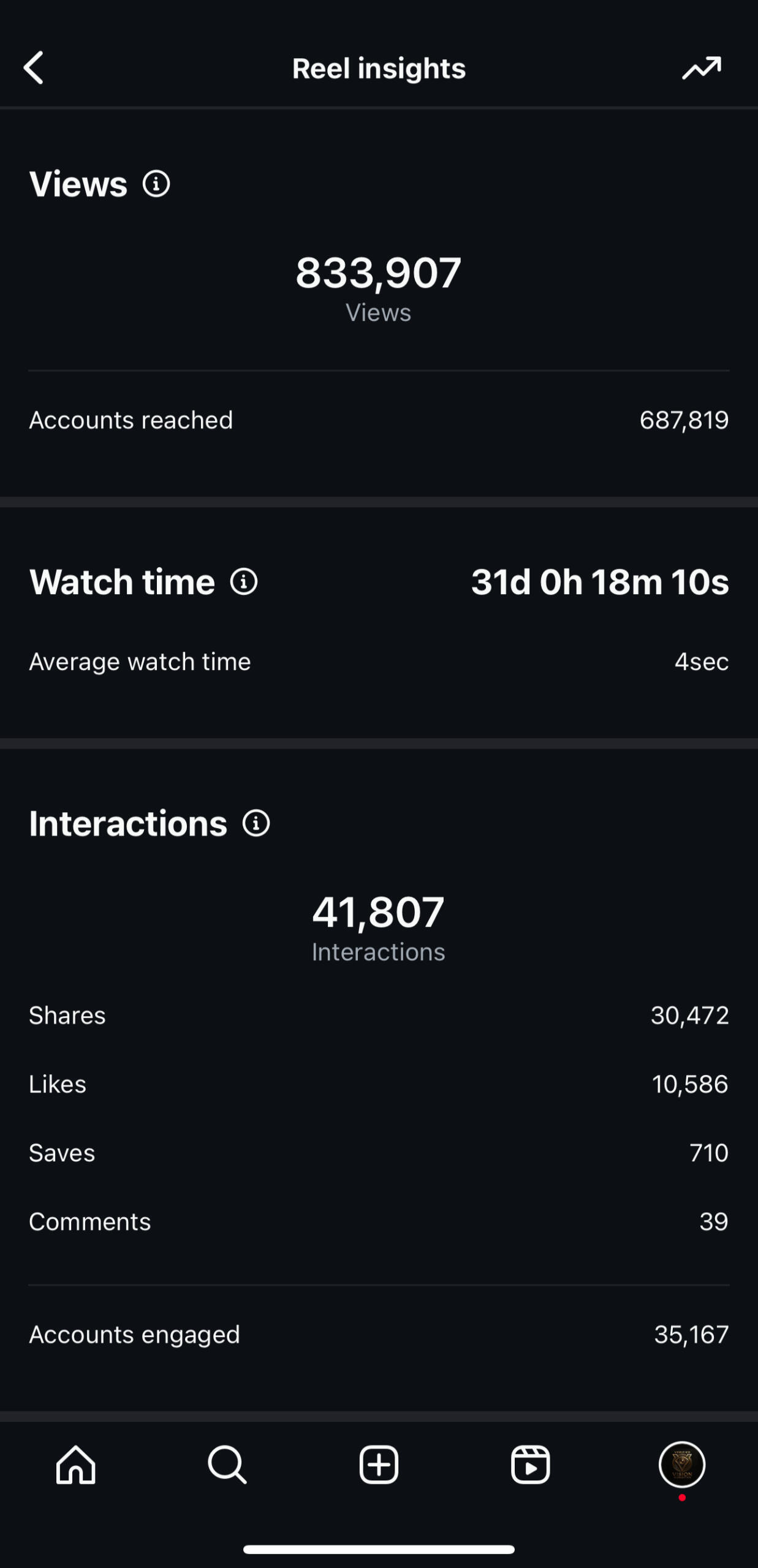Show info about Views metric
Viewport: 758px width, 1568px height.
click(156, 184)
